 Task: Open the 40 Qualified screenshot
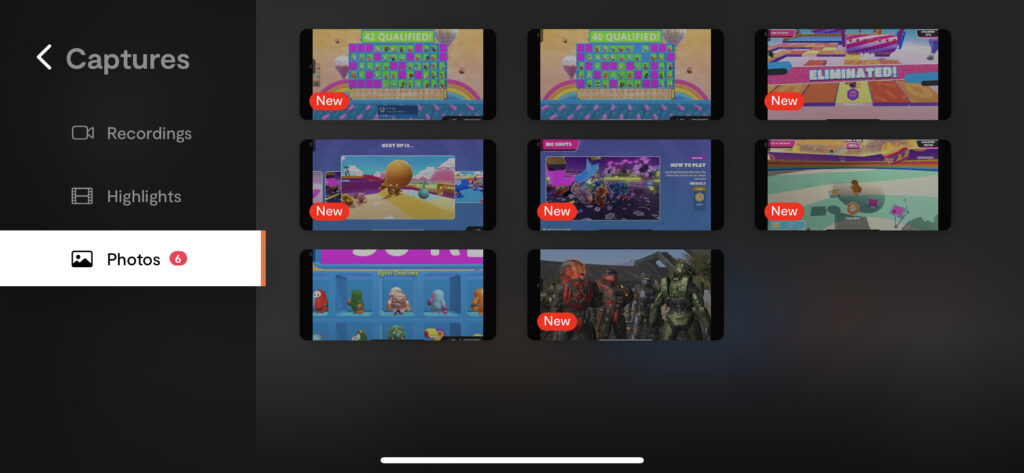pos(625,74)
